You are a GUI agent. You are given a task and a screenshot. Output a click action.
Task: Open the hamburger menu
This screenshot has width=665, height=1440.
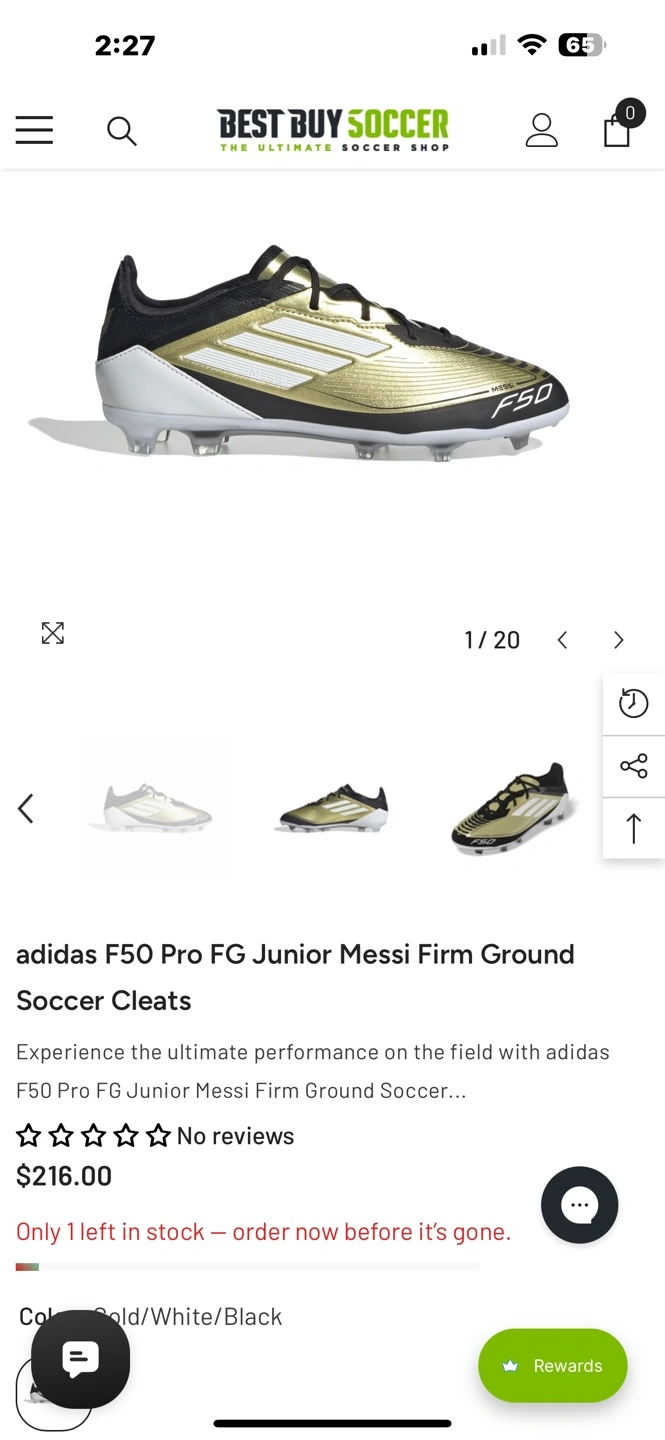click(x=34, y=130)
